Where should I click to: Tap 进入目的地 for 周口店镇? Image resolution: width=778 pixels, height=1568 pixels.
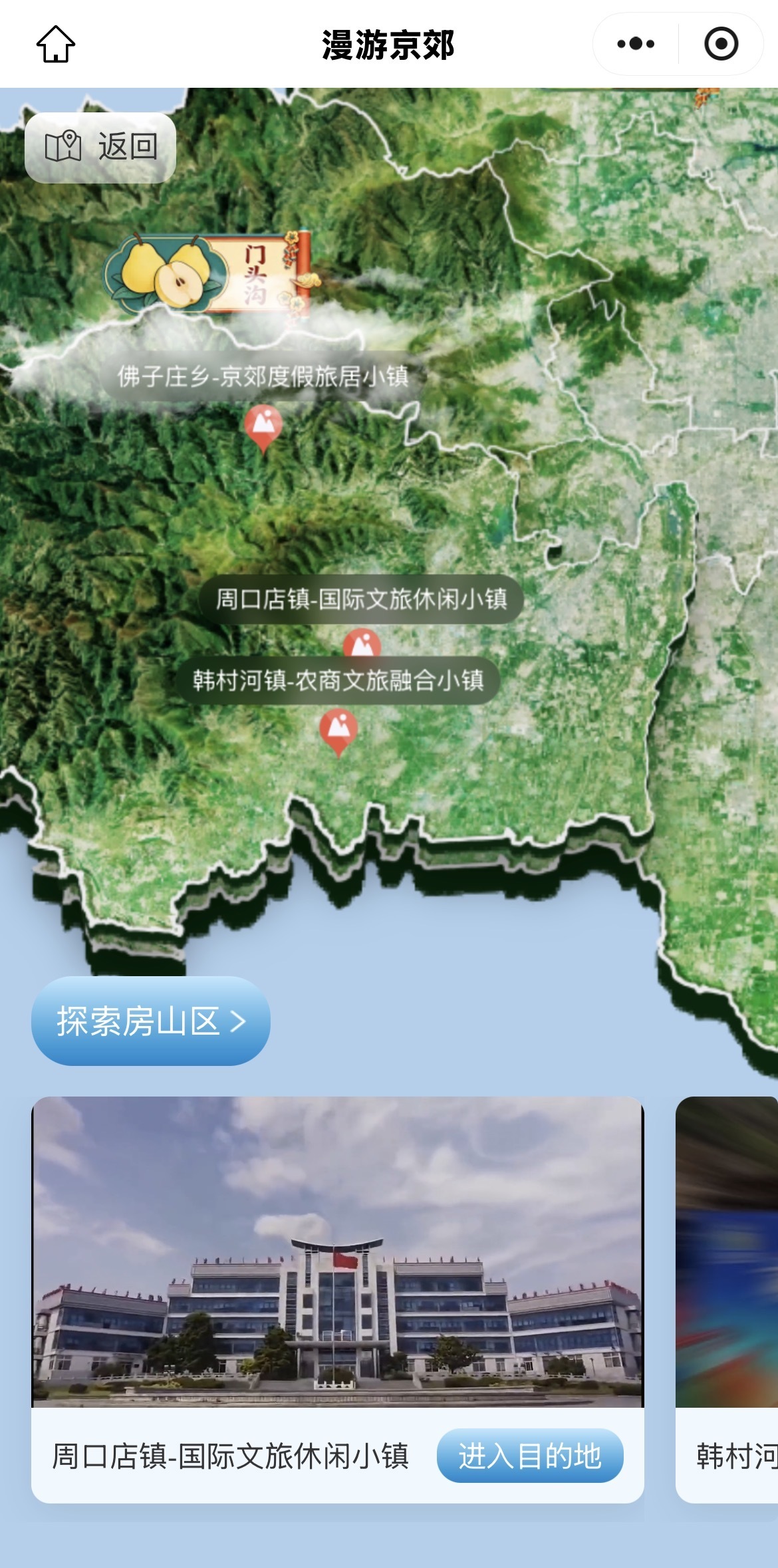click(x=529, y=1456)
